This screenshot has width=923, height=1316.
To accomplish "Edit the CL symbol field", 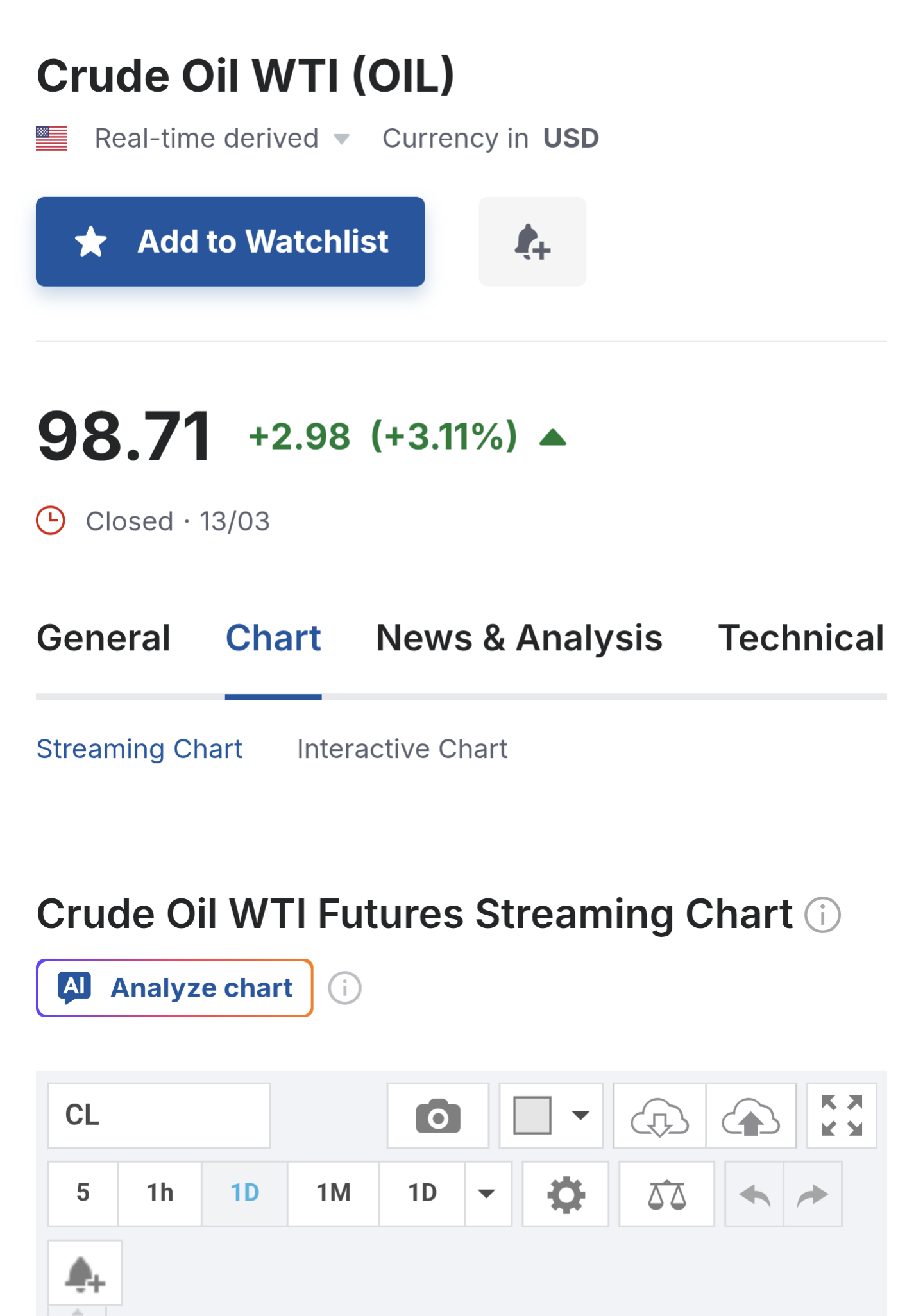I will (159, 1115).
